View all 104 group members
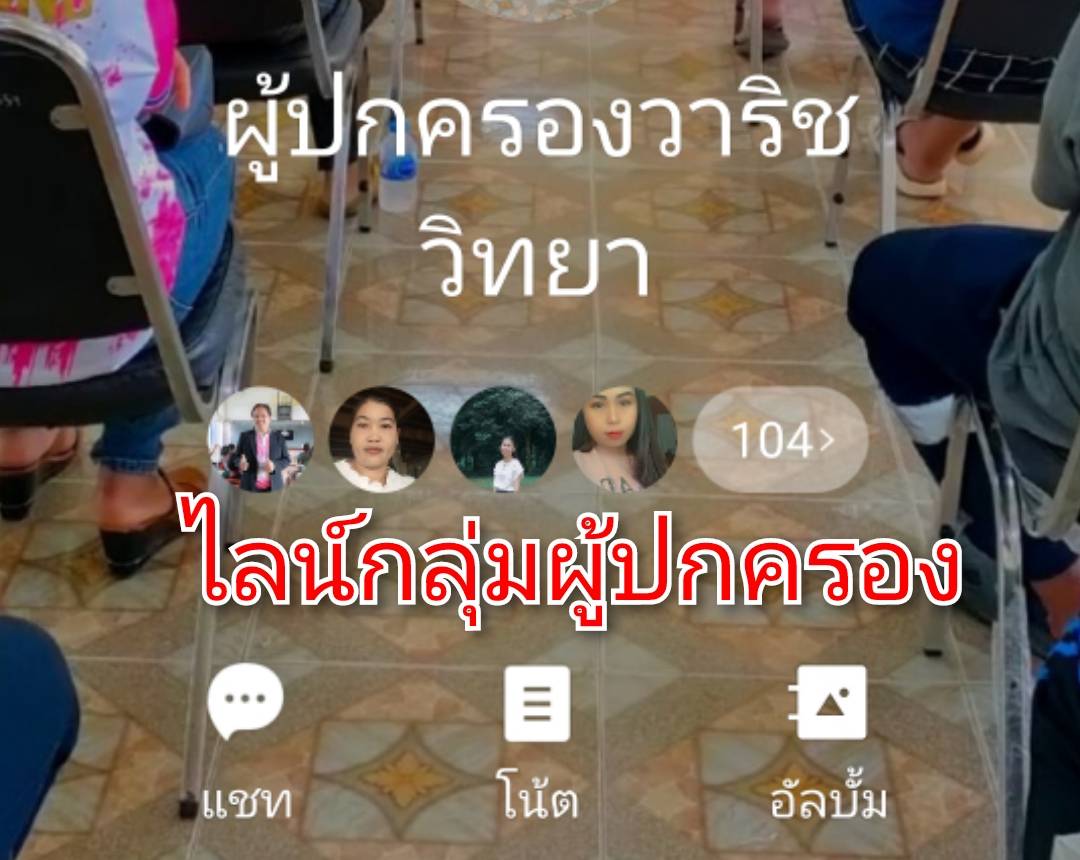Screen dimensions: 1080x860 tap(781, 441)
